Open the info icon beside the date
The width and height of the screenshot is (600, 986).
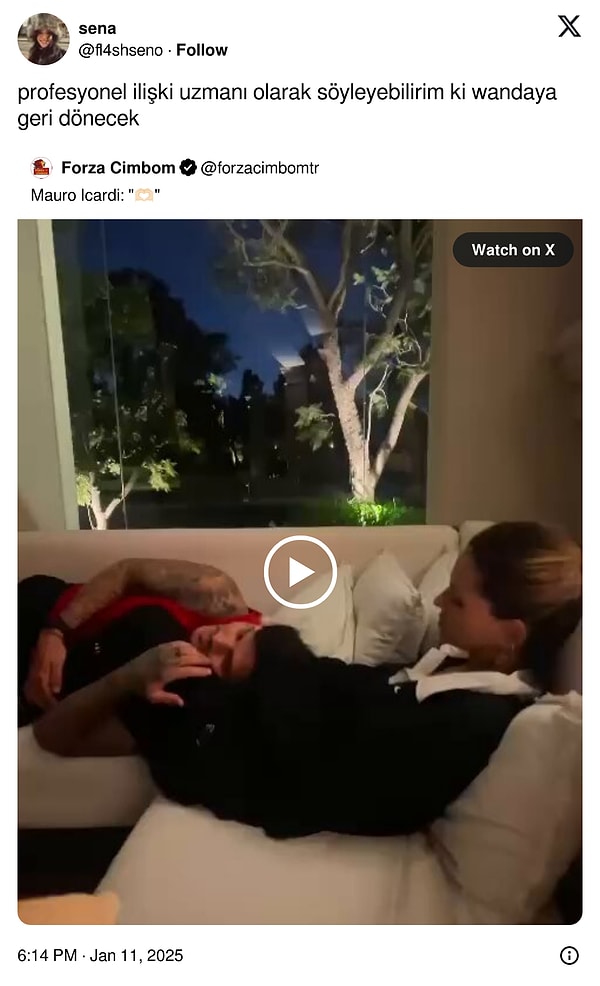569,955
